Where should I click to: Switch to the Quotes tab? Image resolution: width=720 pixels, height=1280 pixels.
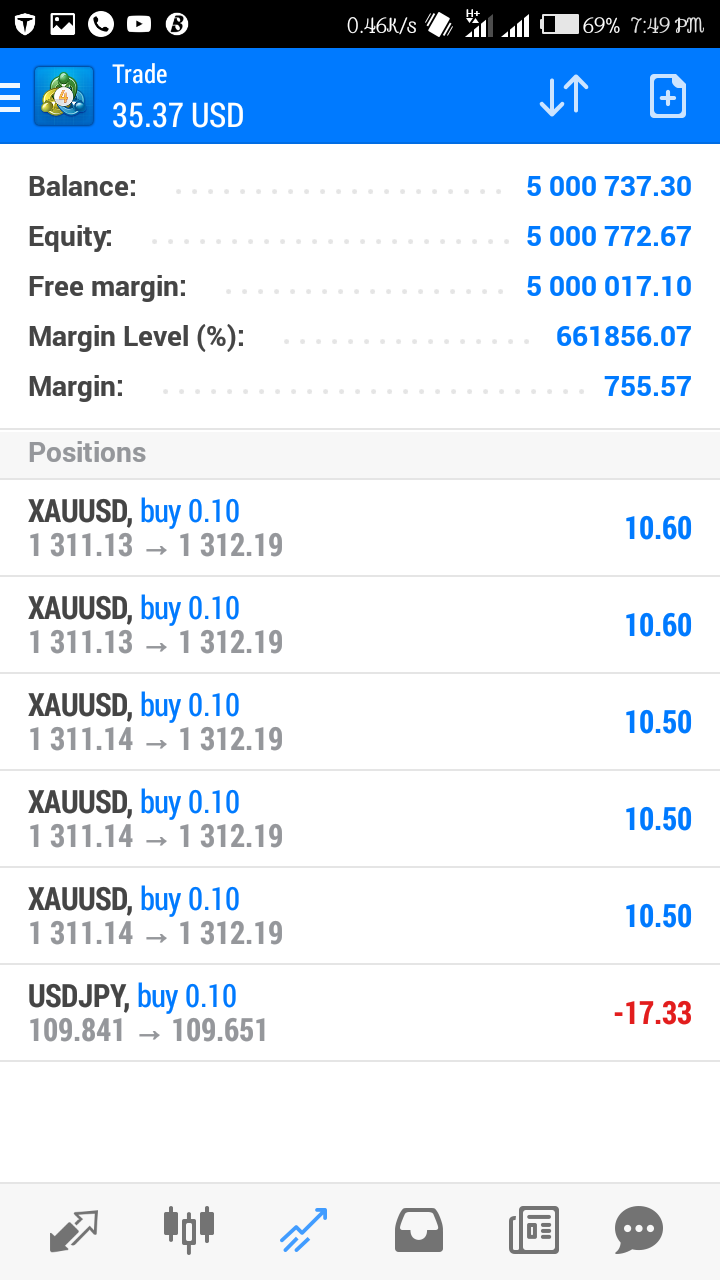coord(74,1230)
